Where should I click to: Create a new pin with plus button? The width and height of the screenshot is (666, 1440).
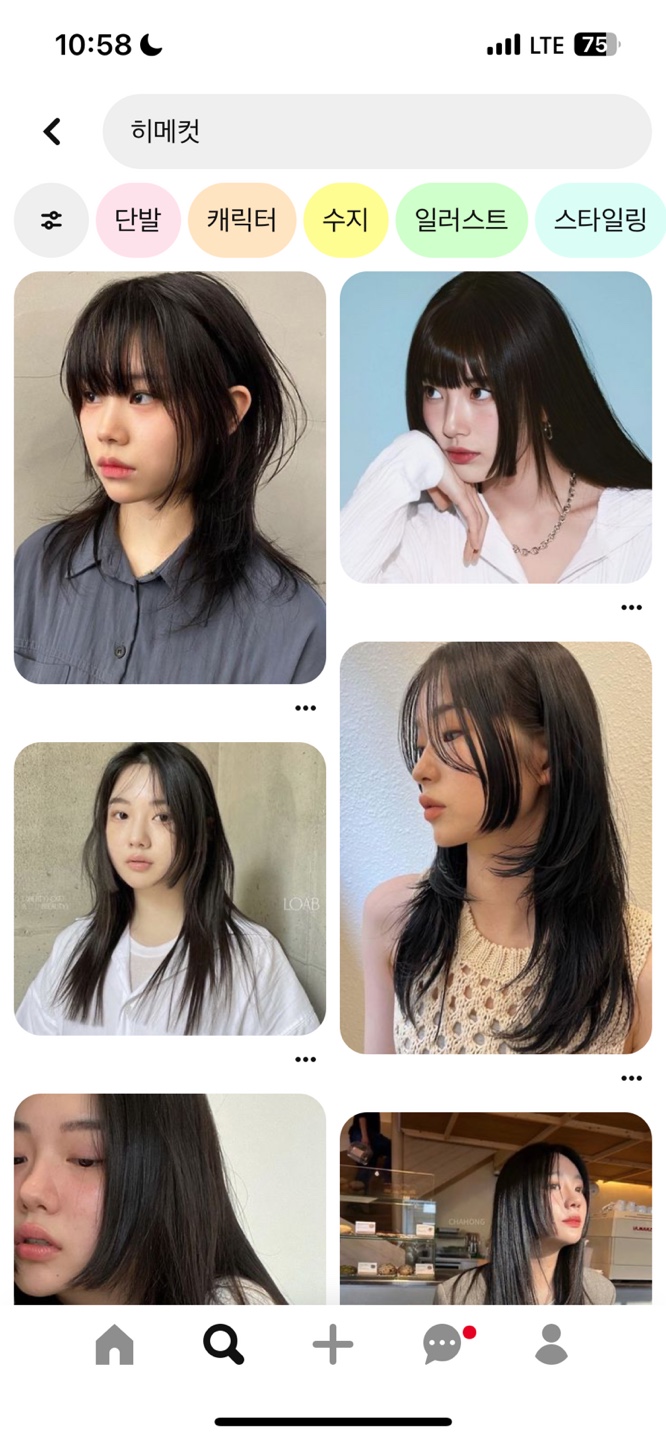click(333, 1345)
